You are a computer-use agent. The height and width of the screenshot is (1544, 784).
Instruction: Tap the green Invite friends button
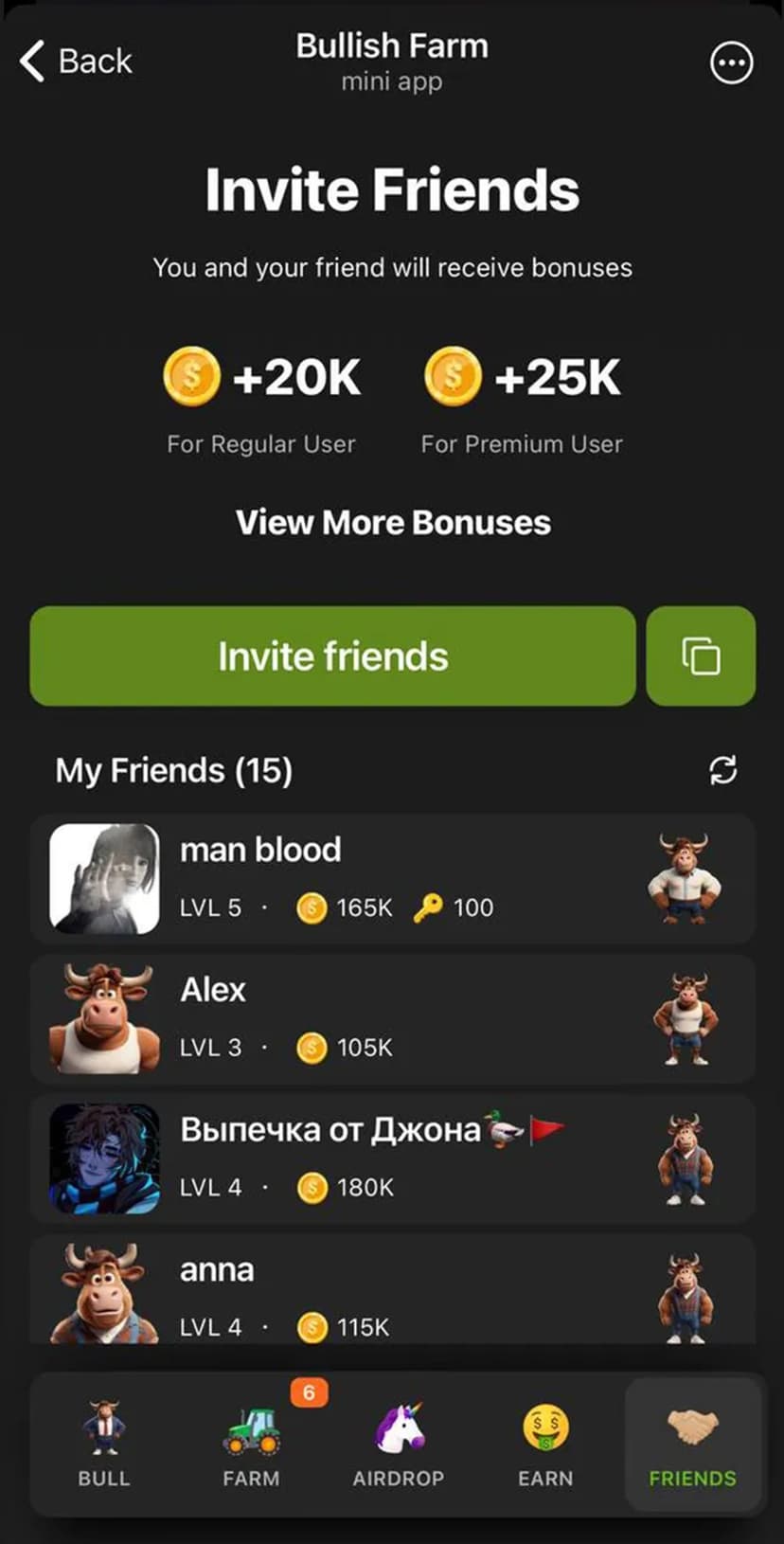point(332,656)
